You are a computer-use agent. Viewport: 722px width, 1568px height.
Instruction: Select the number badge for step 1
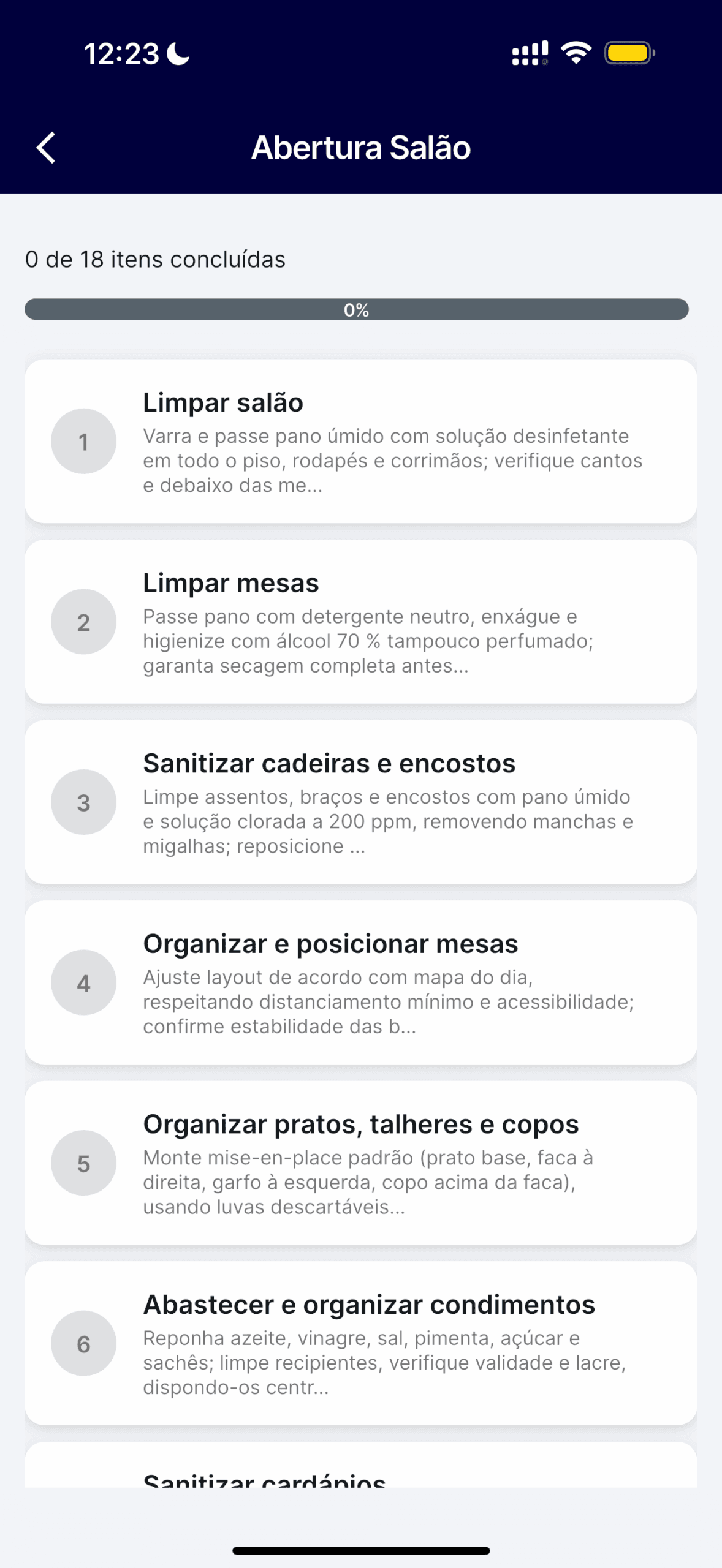click(83, 441)
